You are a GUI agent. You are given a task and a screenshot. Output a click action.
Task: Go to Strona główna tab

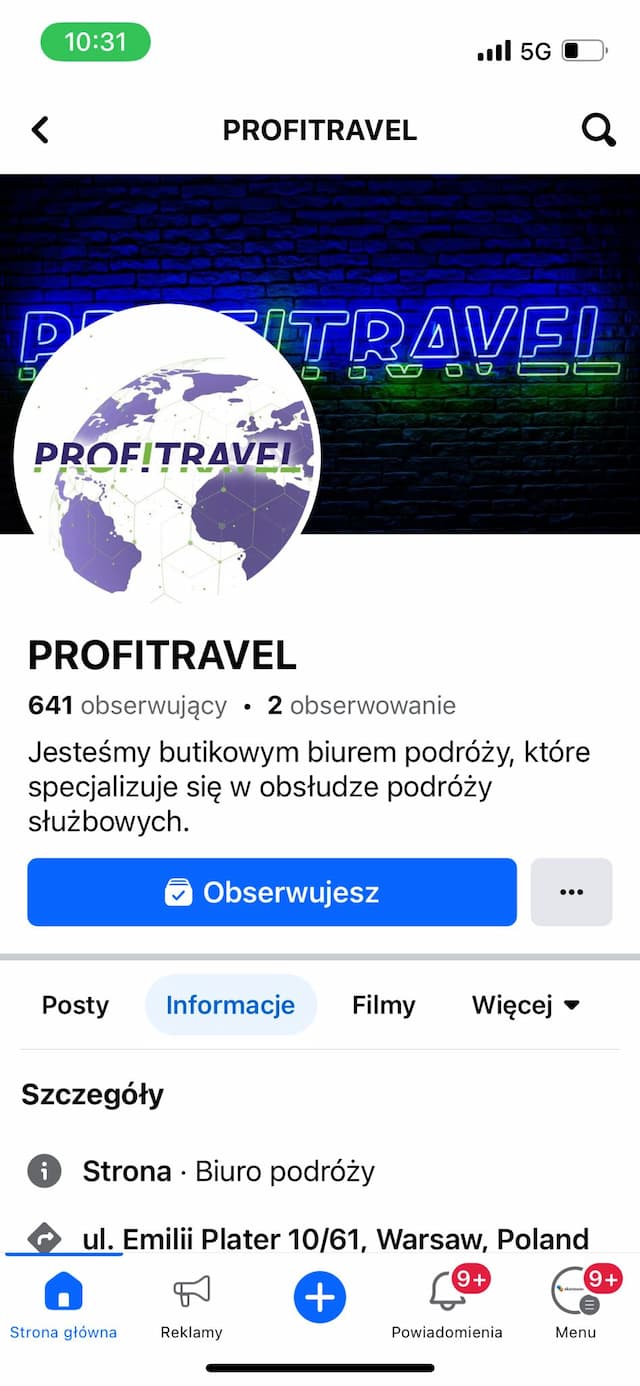point(63,1303)
